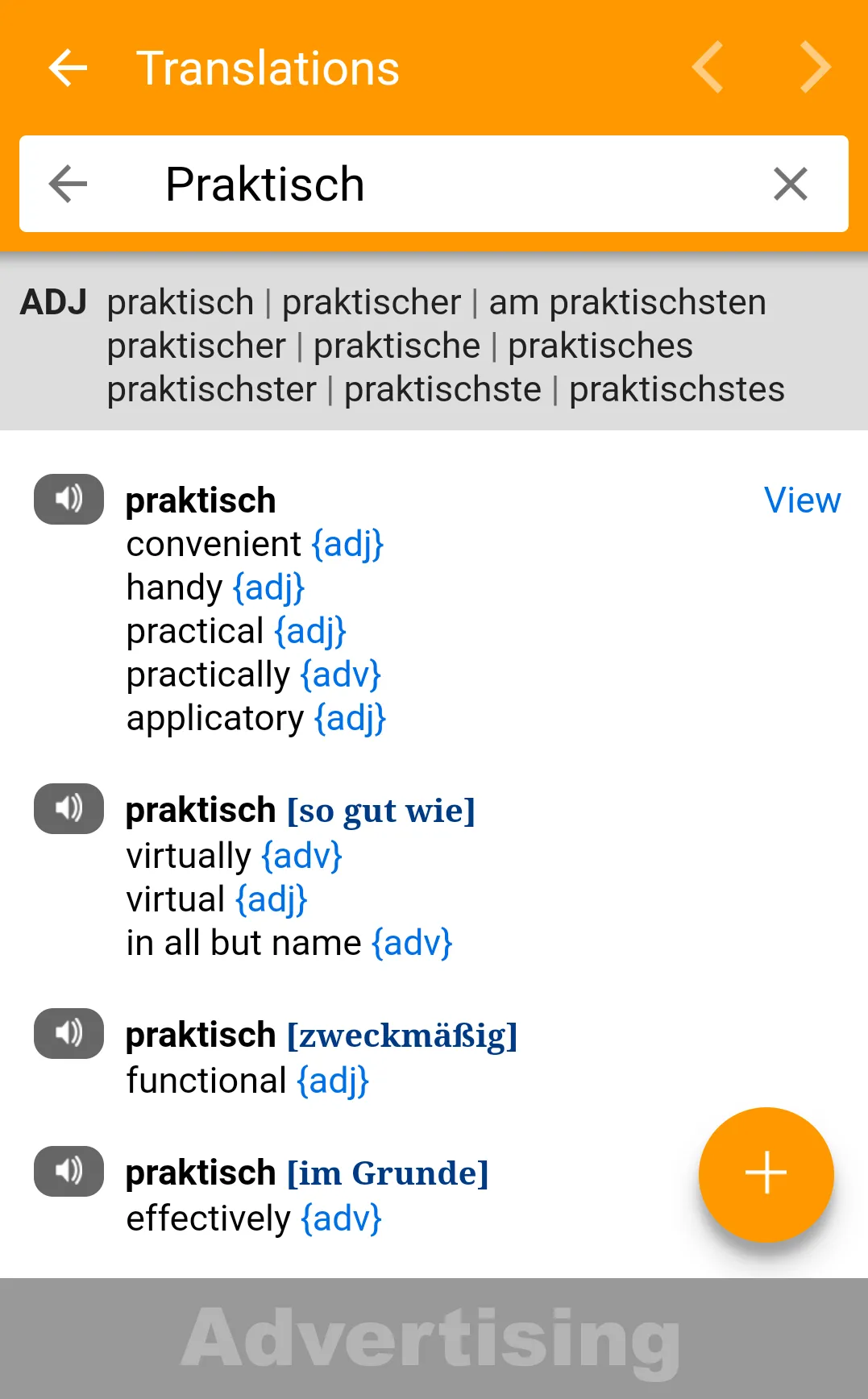Go to previous translation with left chevron

708,68
